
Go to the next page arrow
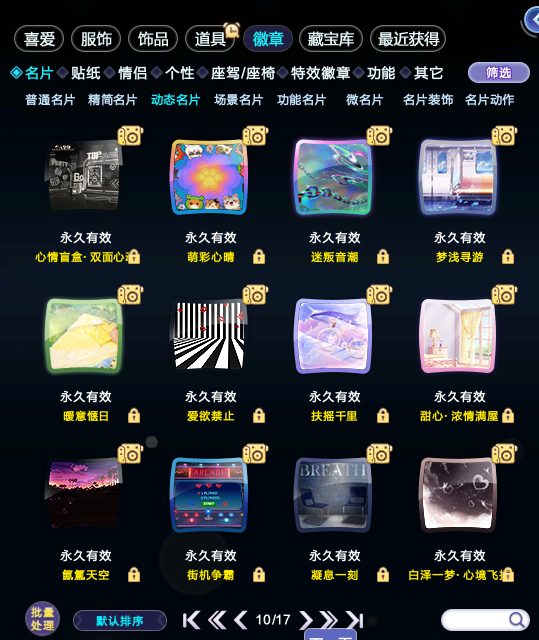coord(305,620)
